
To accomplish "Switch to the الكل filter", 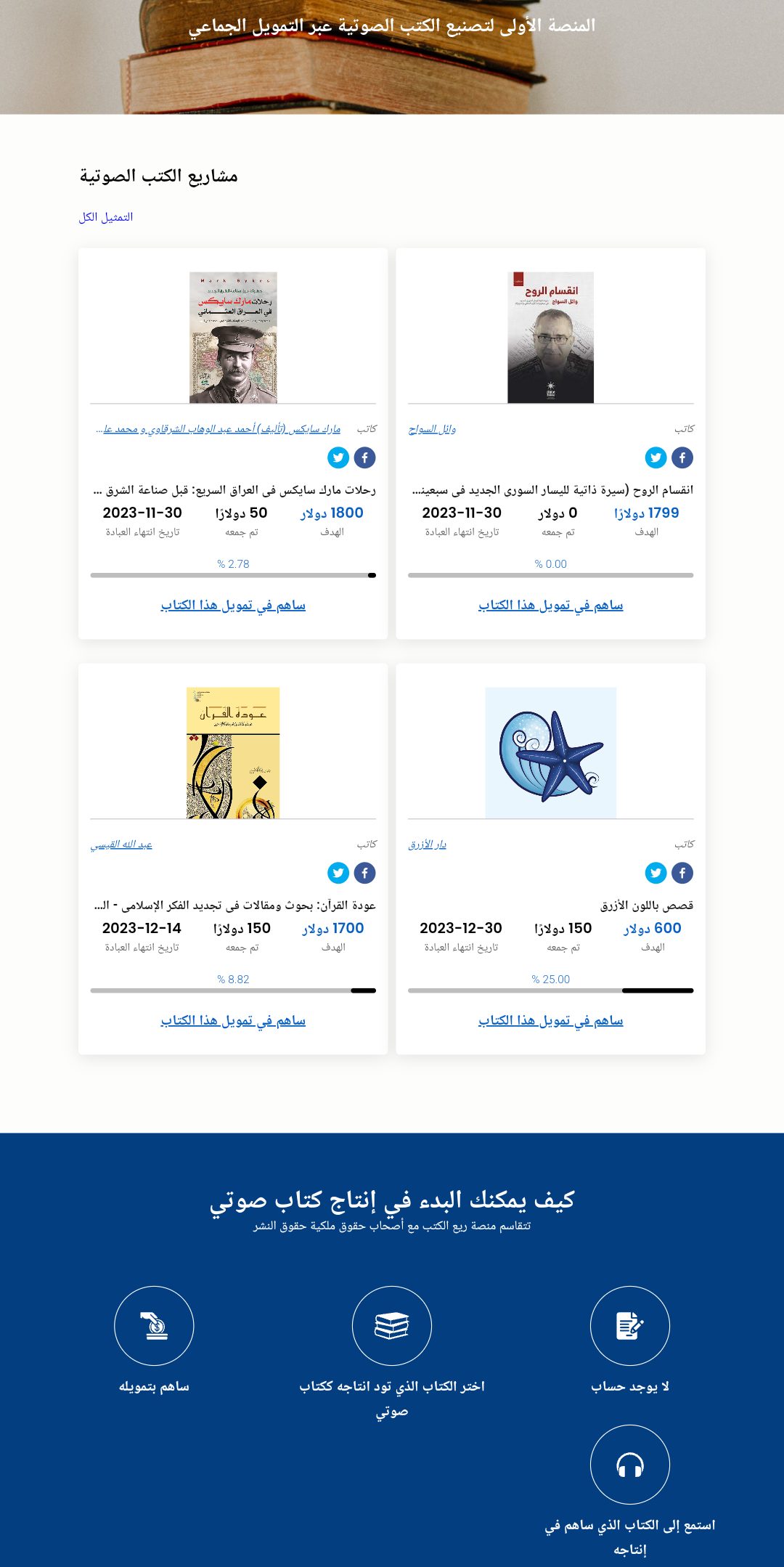I will [x=86, y=216].
